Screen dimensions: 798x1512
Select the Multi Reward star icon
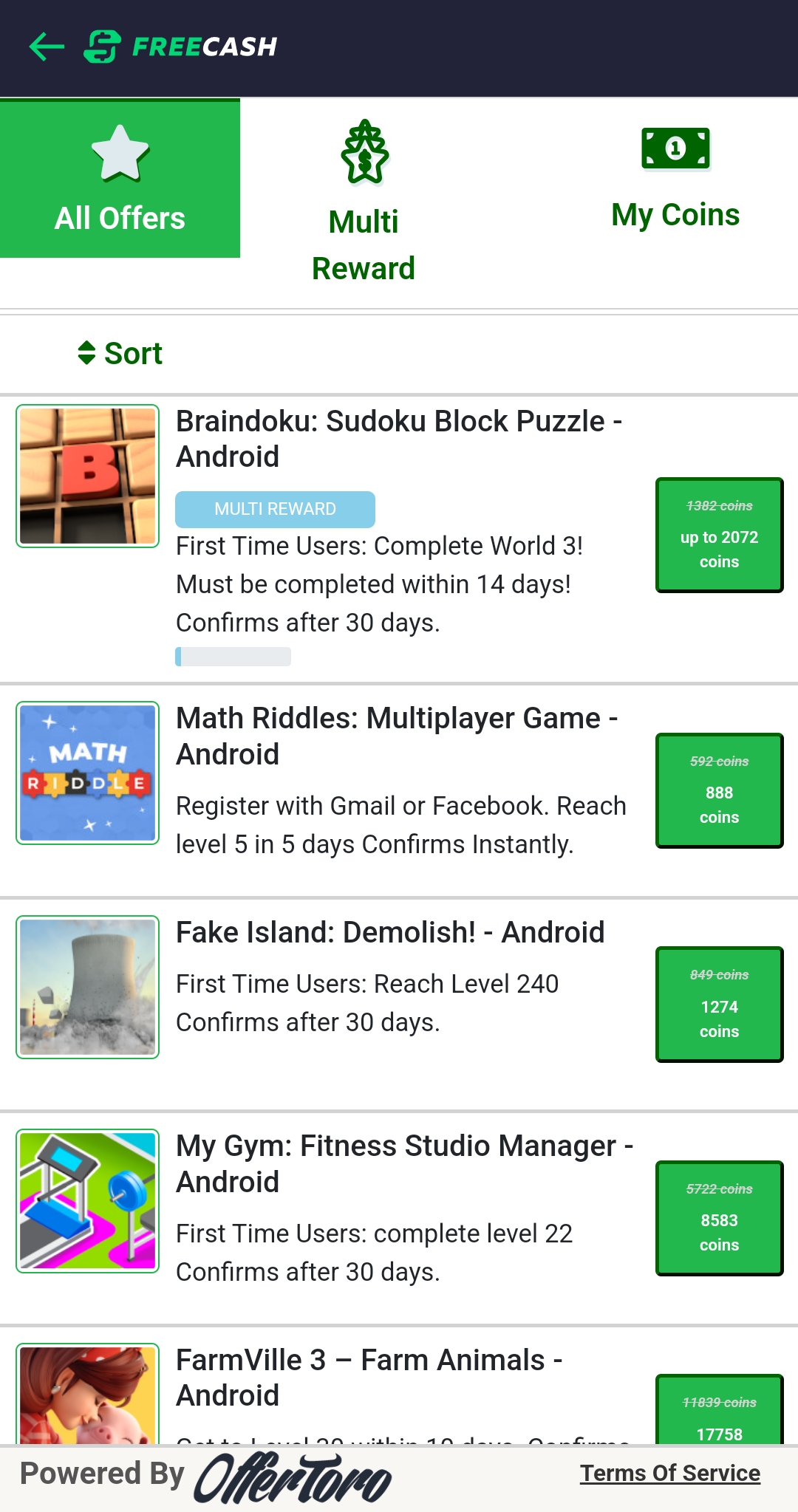tap(364, 151)
